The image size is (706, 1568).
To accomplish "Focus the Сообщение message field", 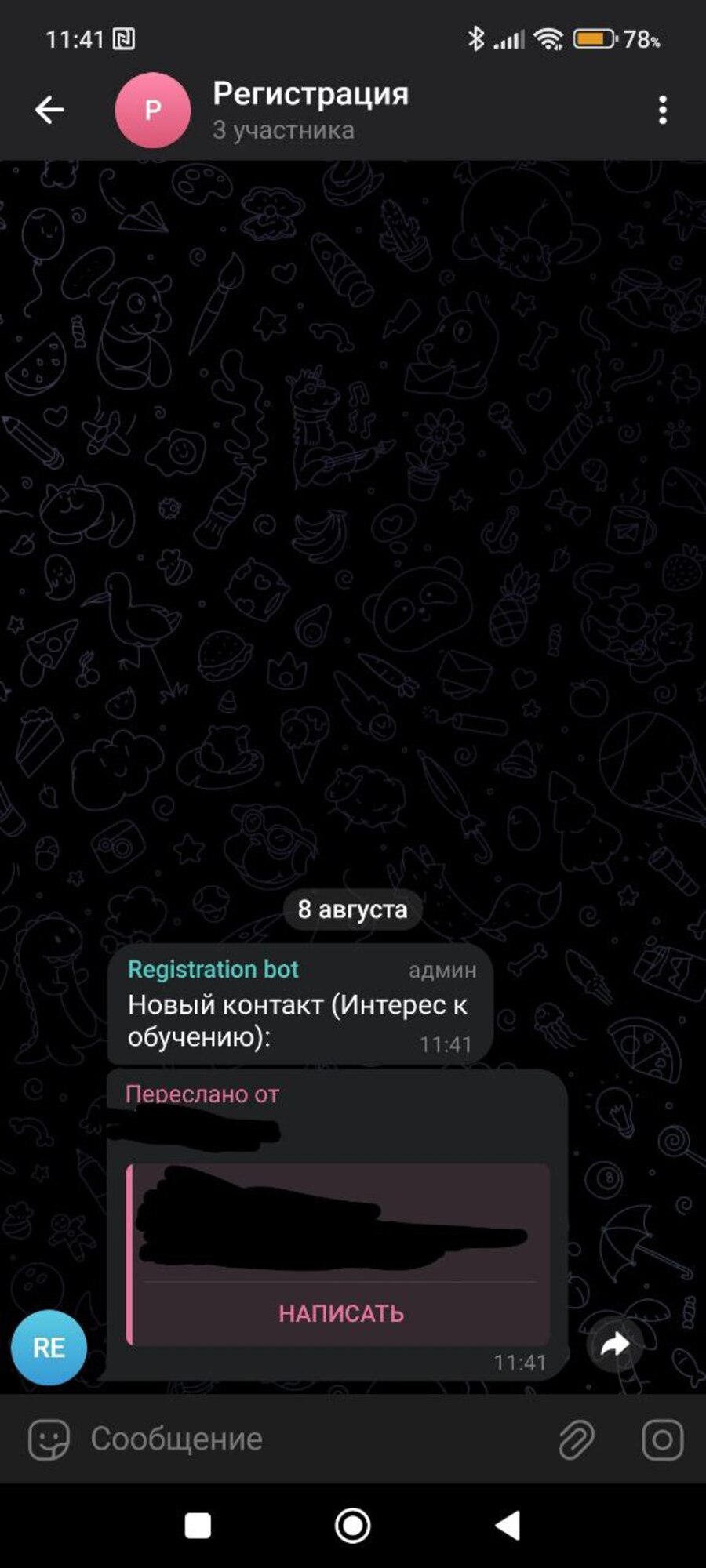I will click(314, 1439).
